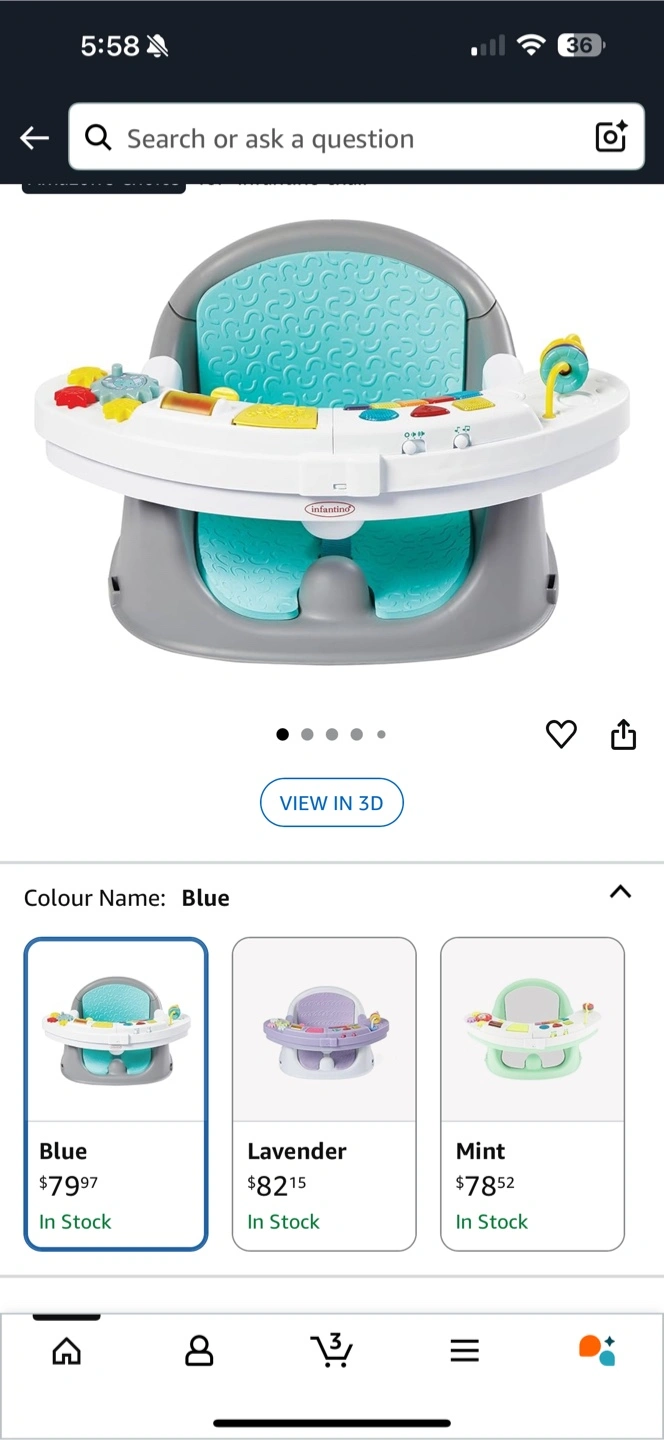The width and height of the screenshot is (664, 1440).
Task: Open the main product image
Action: click(331, 440)
